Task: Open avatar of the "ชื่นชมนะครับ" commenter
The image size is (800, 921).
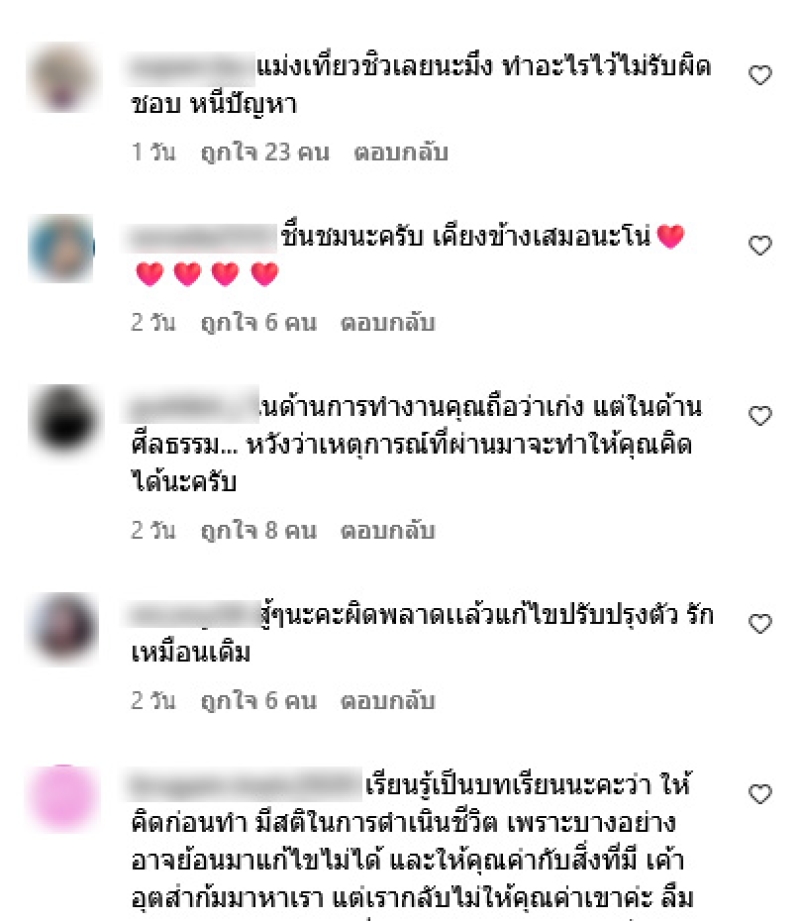Action: pos(61,247)
